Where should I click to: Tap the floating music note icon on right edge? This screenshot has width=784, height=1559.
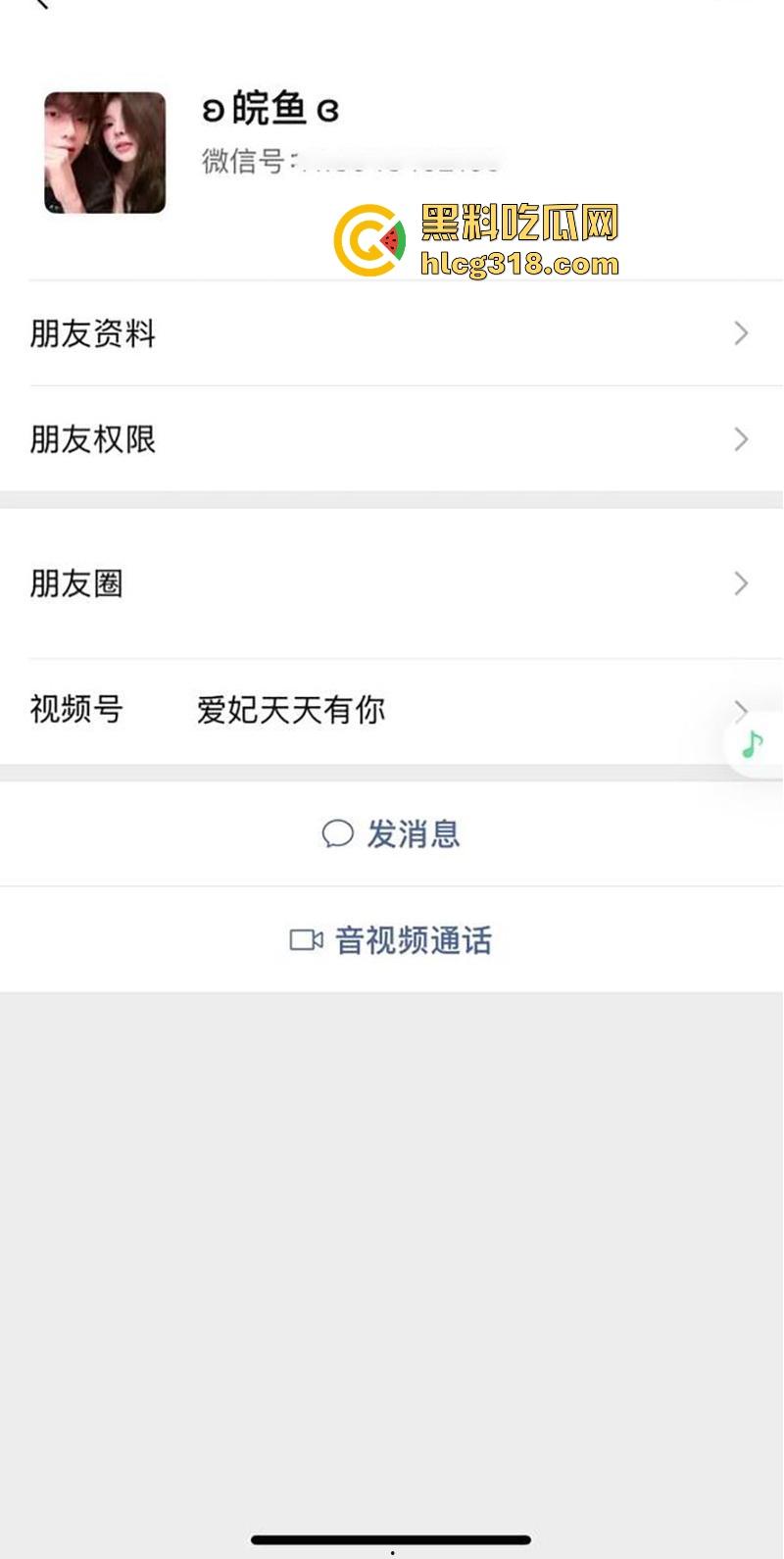pyautogui.click(x=751, y=746)
